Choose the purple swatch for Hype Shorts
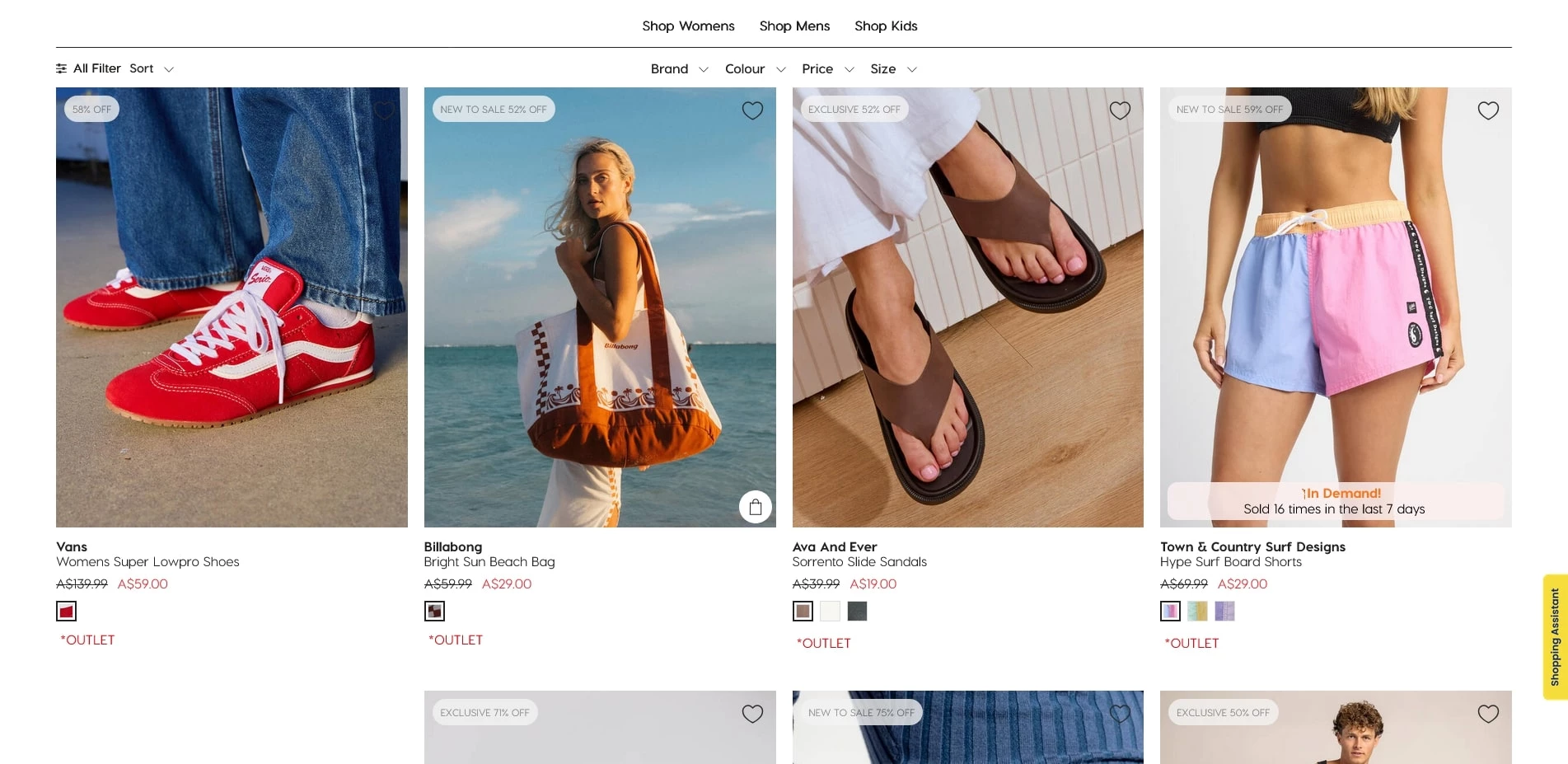 1224,611
